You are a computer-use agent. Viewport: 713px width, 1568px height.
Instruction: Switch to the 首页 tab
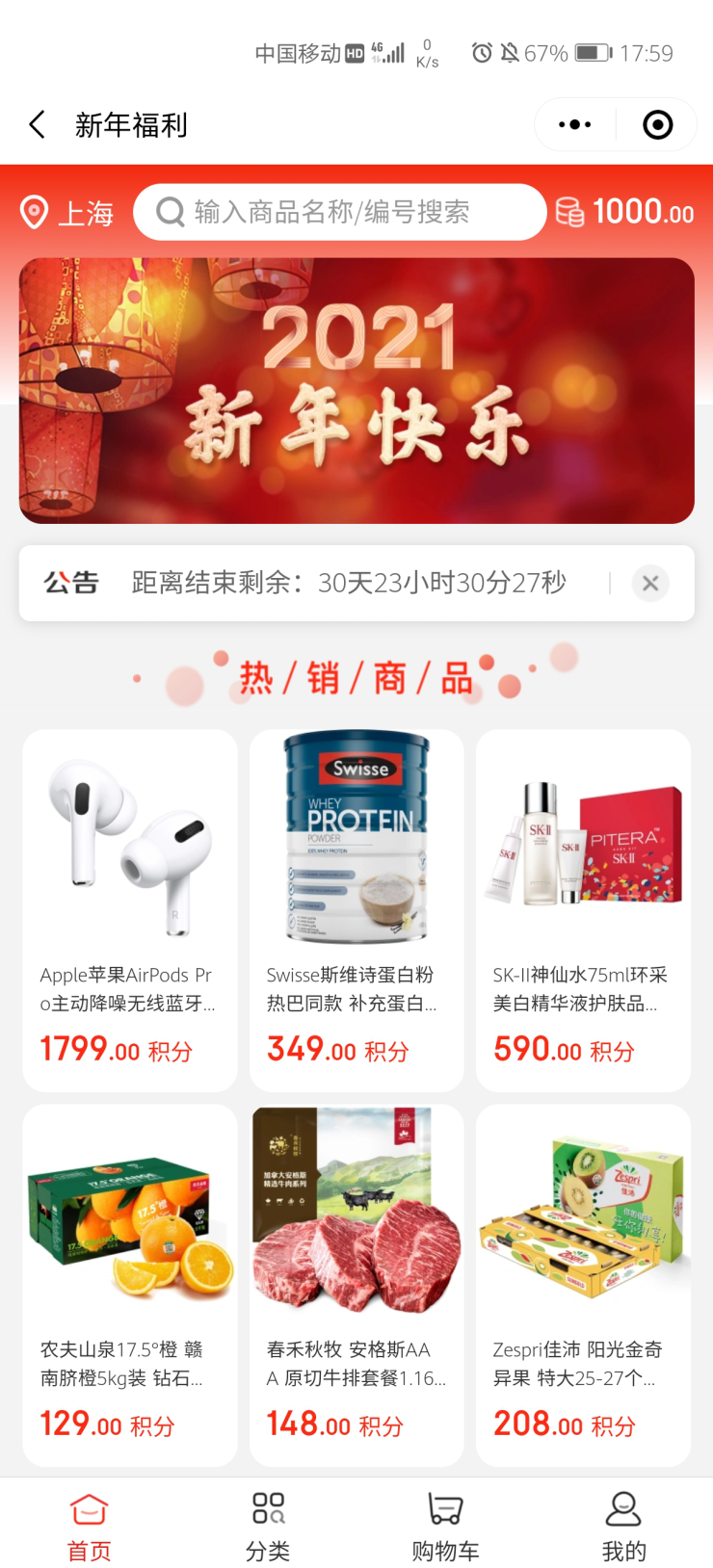tap(89, 1527)
